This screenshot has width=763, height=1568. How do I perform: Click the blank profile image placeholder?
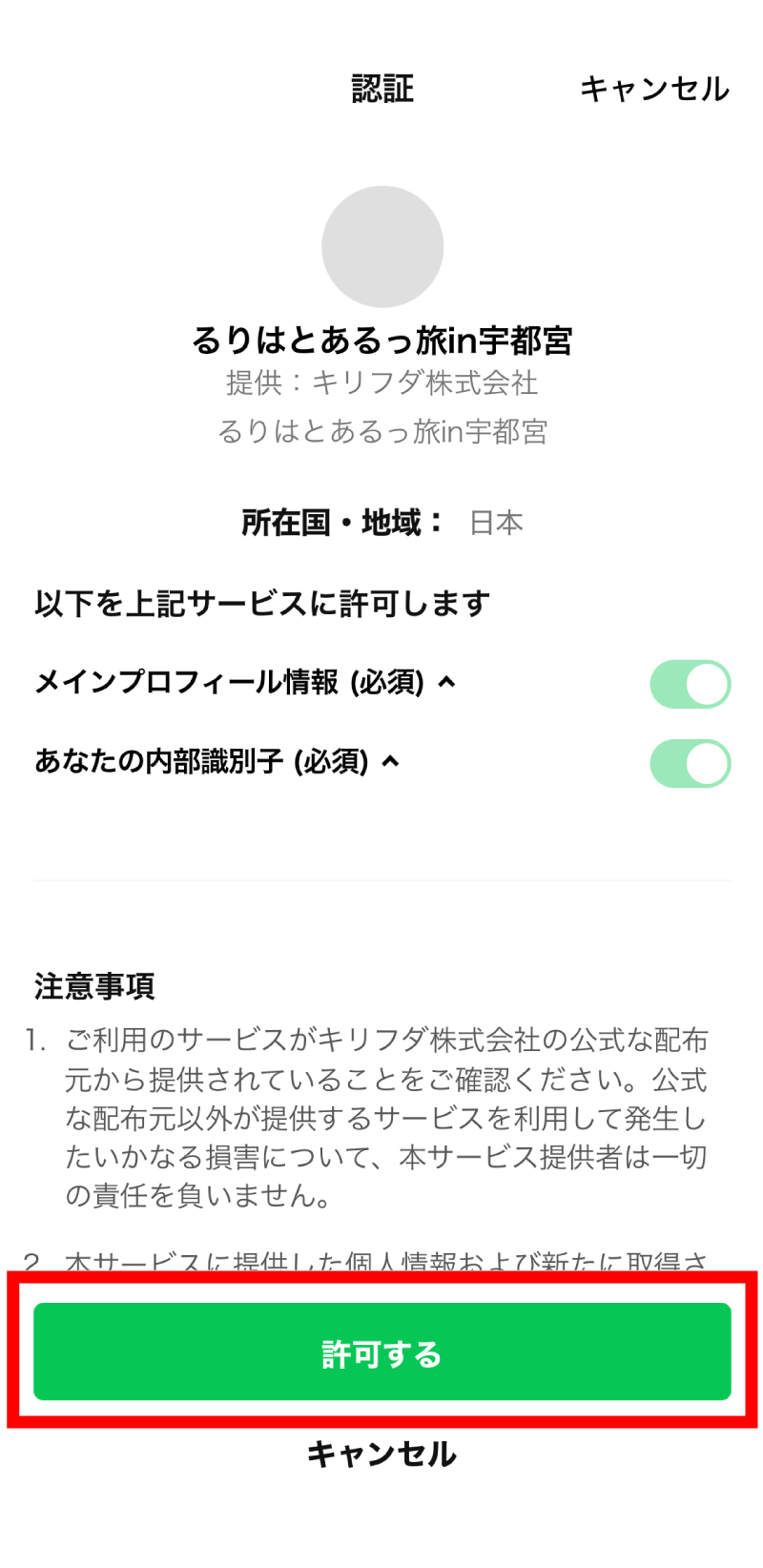tap(382, 246)
